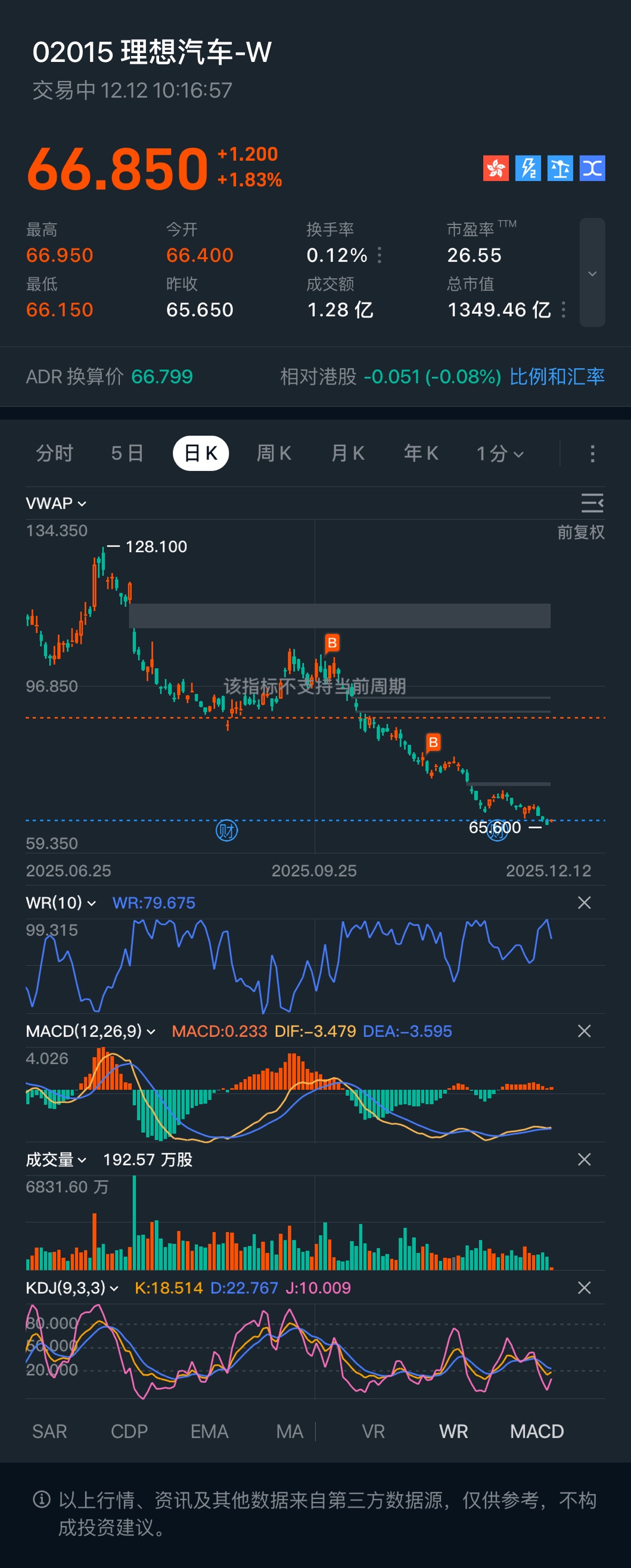
Task: Select the 周K chart tab
Action: [x=273, y=453]
